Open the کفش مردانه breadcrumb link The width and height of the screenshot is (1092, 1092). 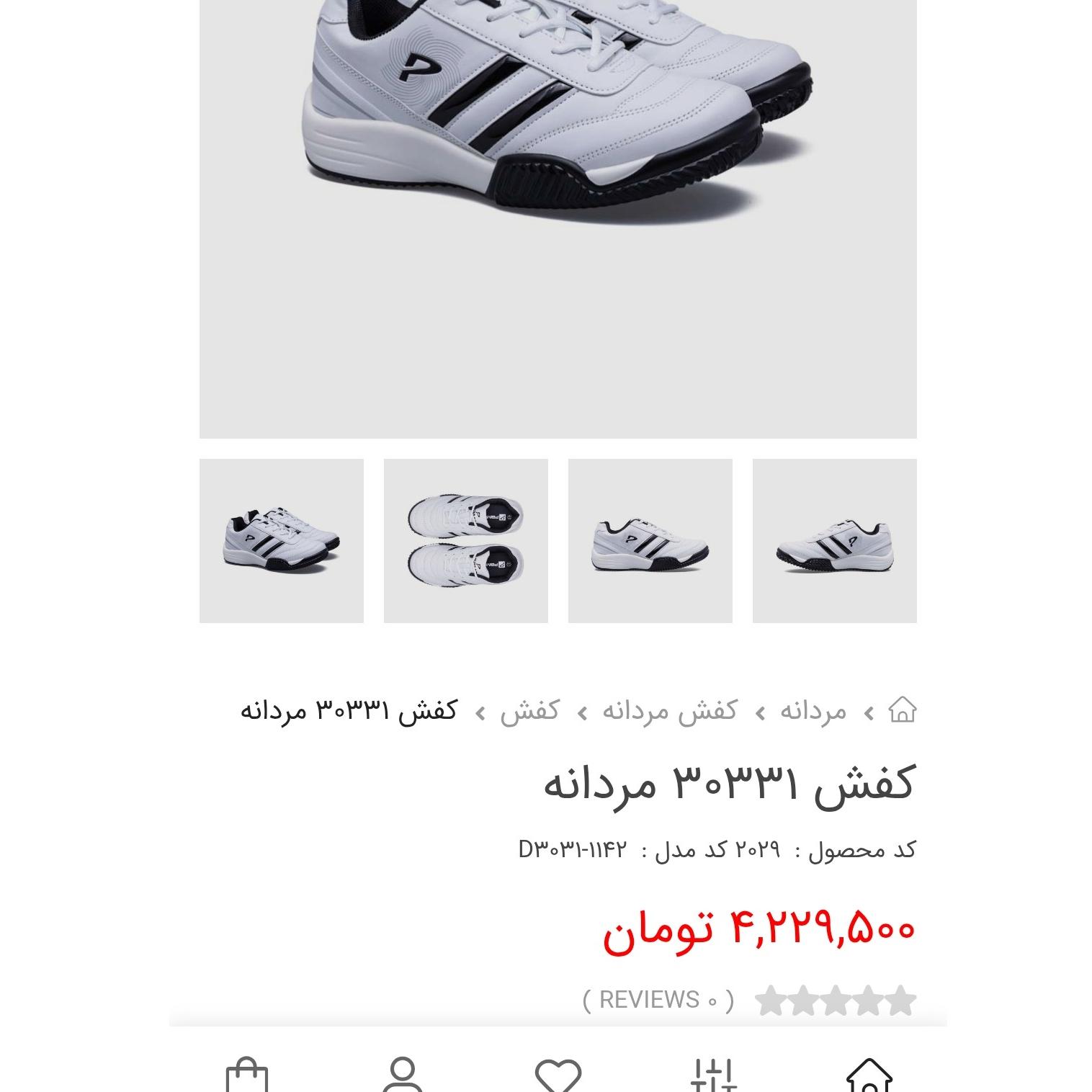(669, 711)
